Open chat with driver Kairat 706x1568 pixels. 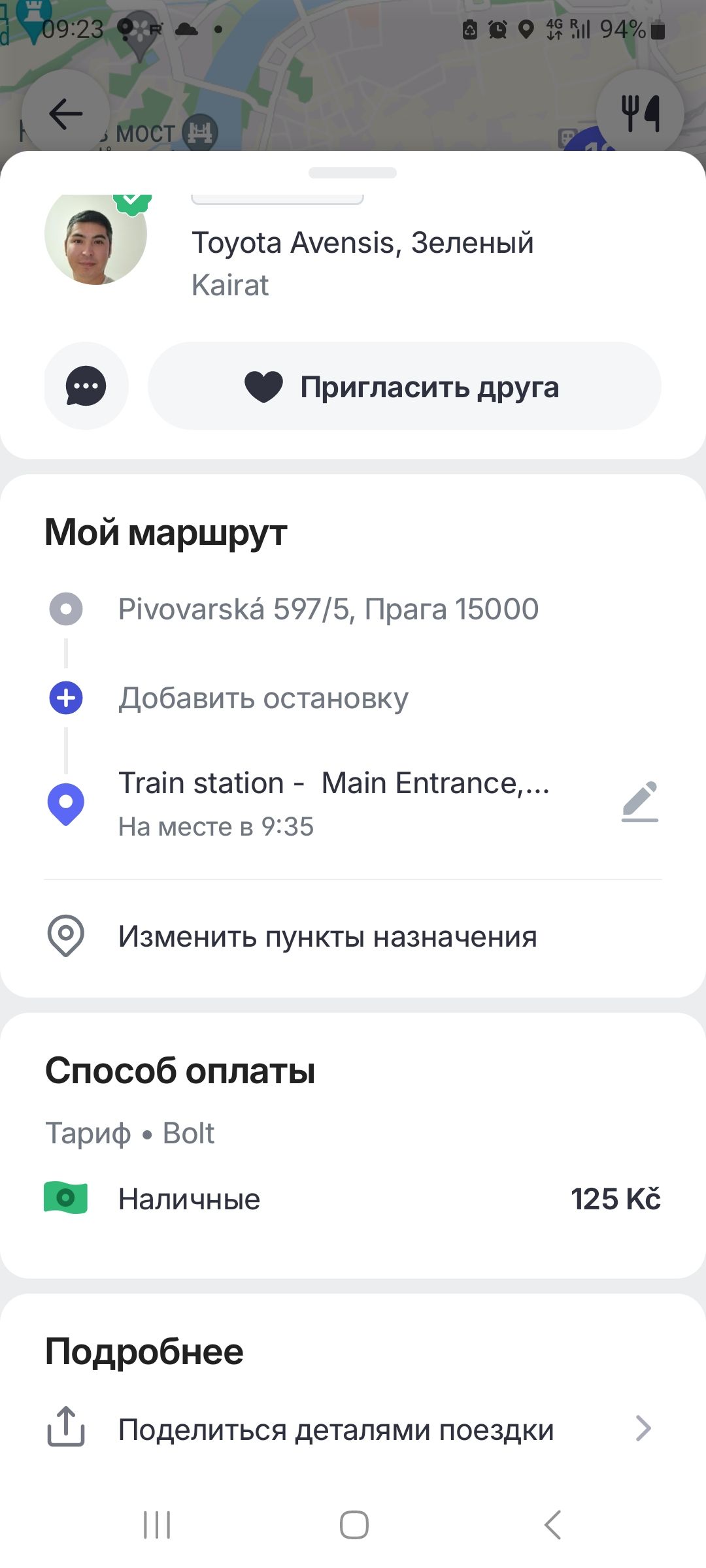[86, 386]
